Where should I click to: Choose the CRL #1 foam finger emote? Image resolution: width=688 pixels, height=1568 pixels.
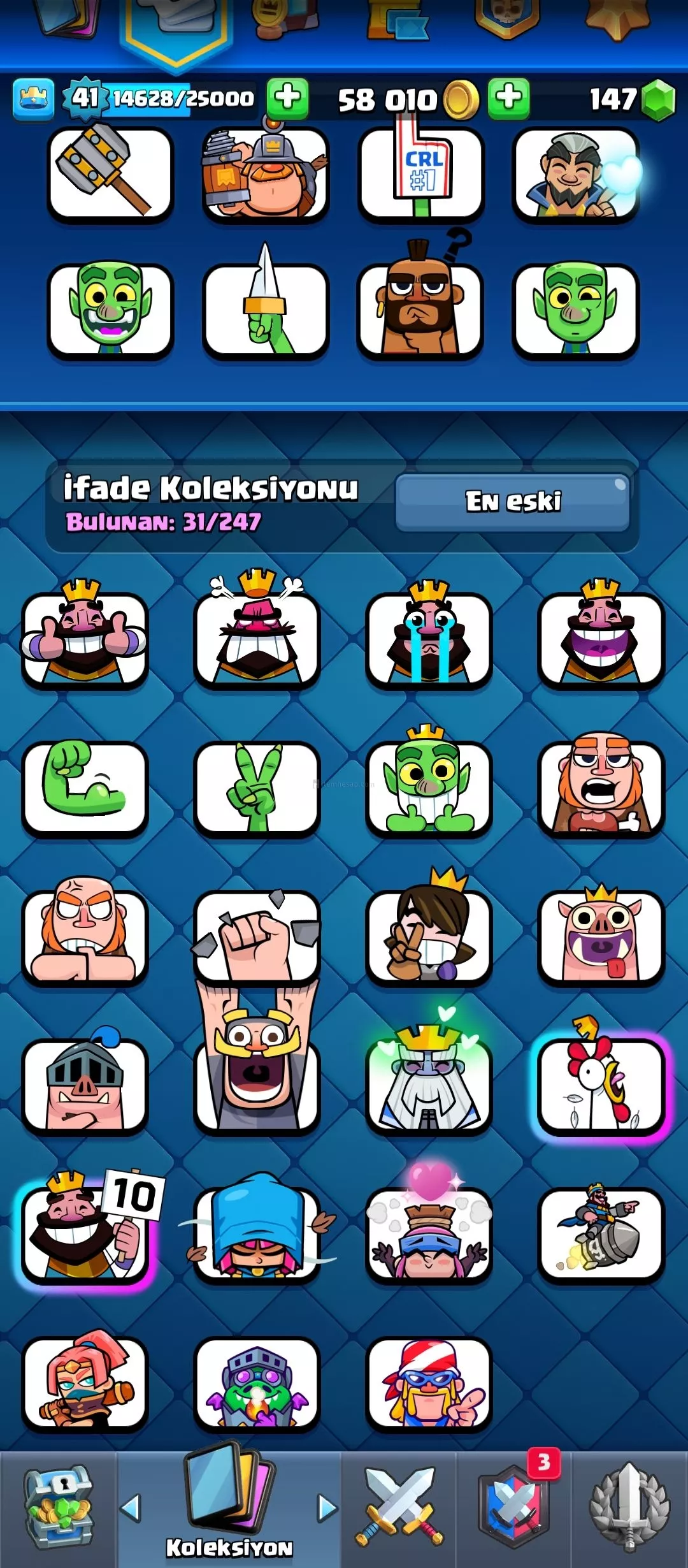pos(421,173)
